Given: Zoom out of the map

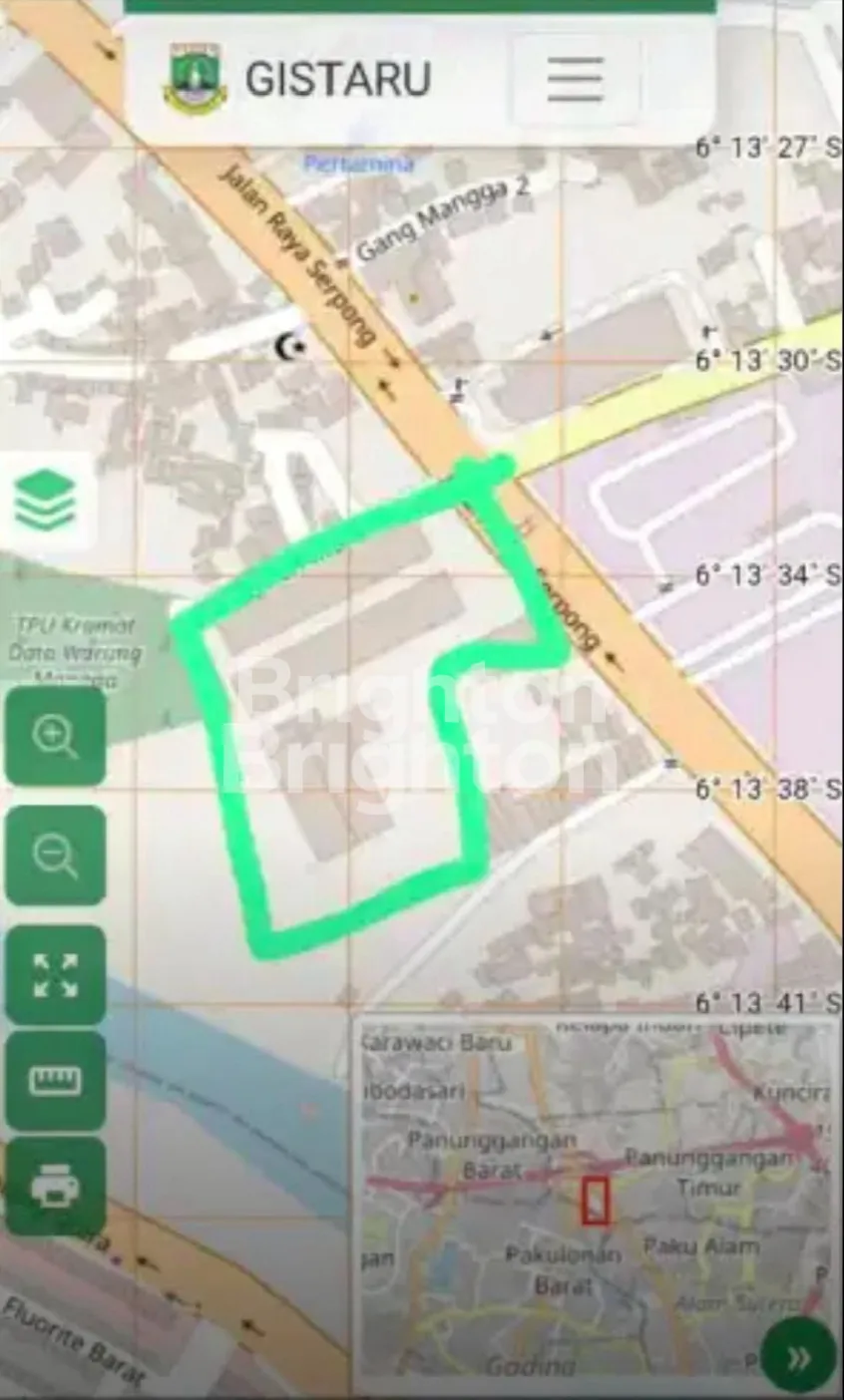Looking at the screenshot, I should (x=55, y=856).
